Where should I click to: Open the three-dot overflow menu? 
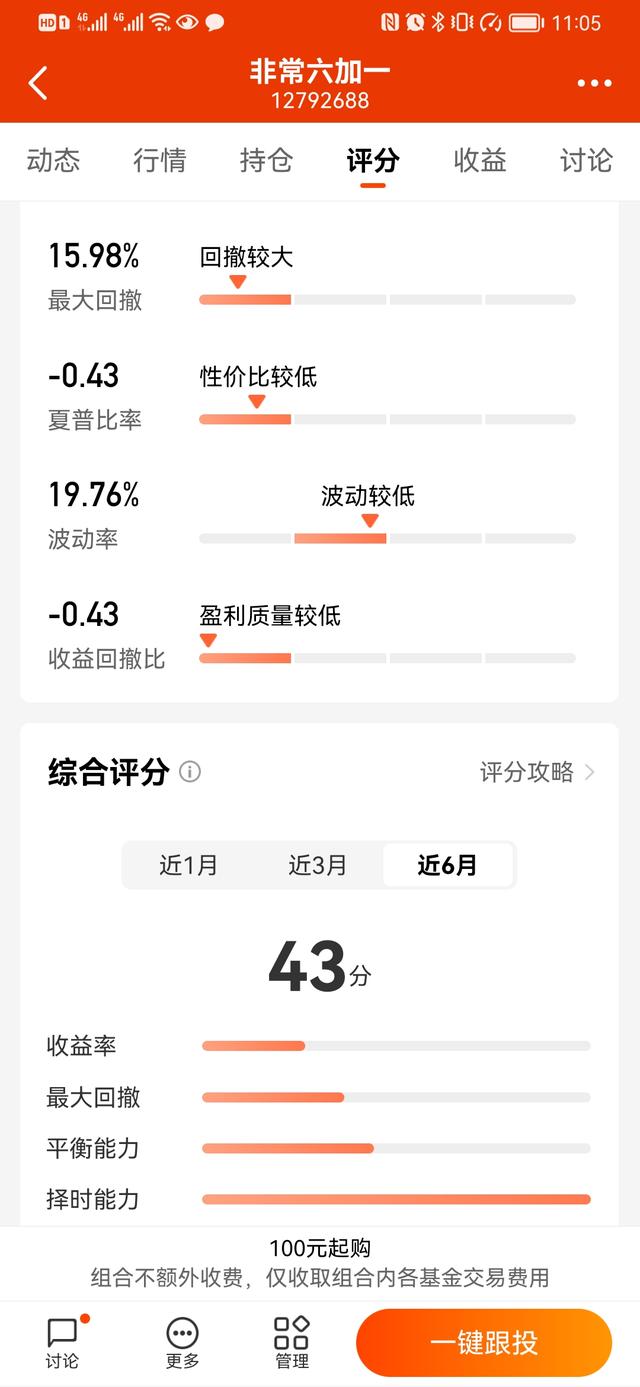(x=594, y=84)
